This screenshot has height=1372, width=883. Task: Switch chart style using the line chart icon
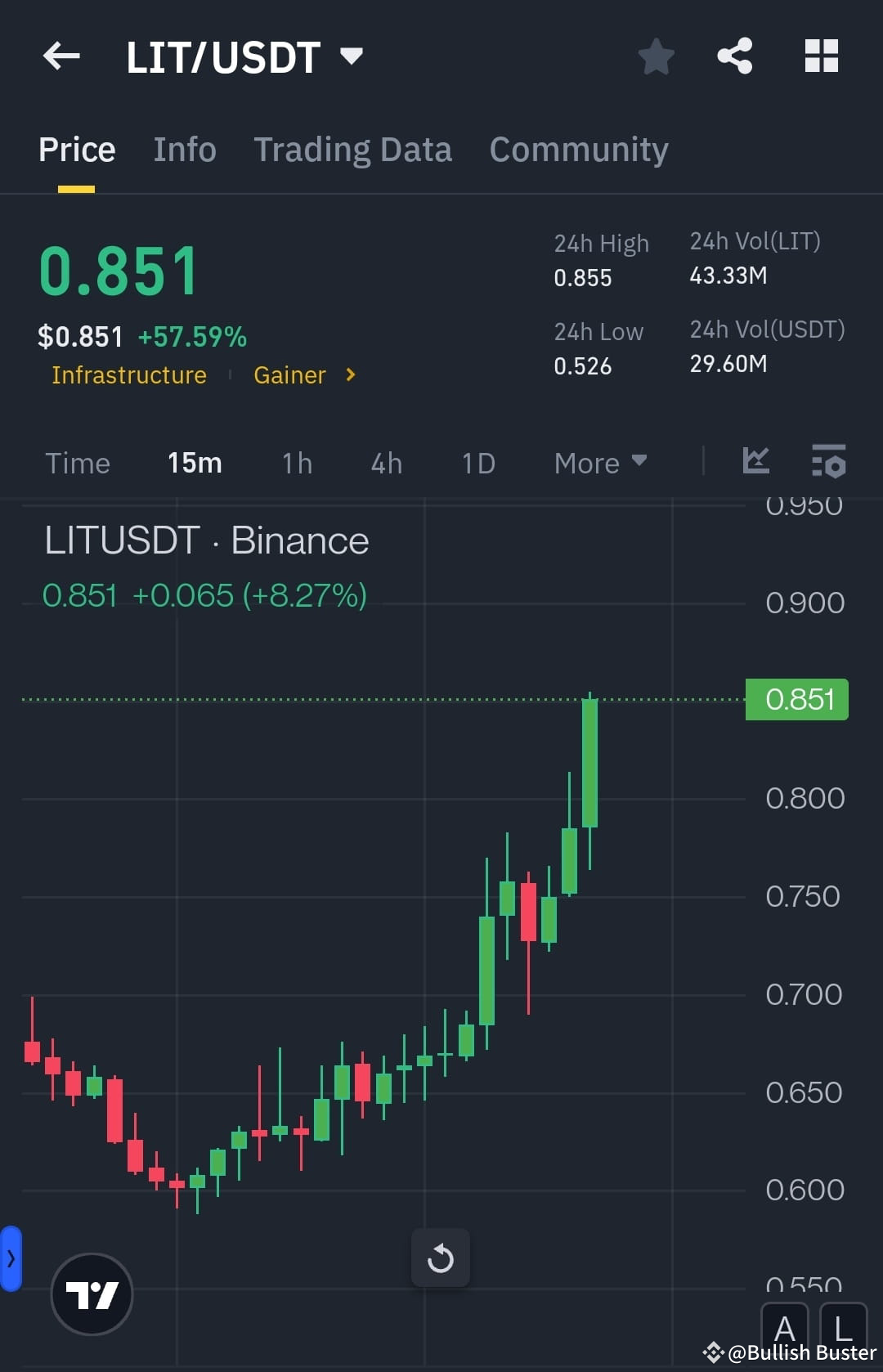tap(756, 462)
